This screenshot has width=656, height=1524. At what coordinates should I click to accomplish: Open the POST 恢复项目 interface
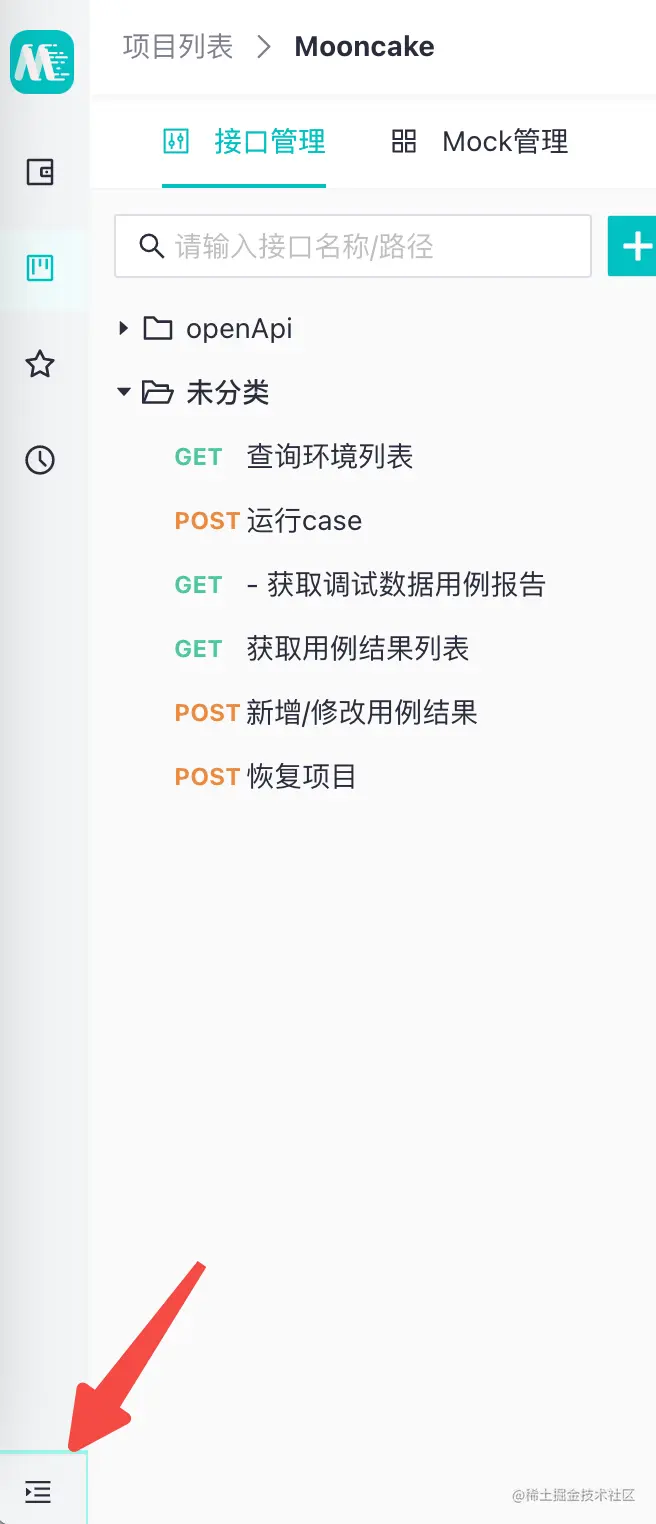(x=301, y=777)
